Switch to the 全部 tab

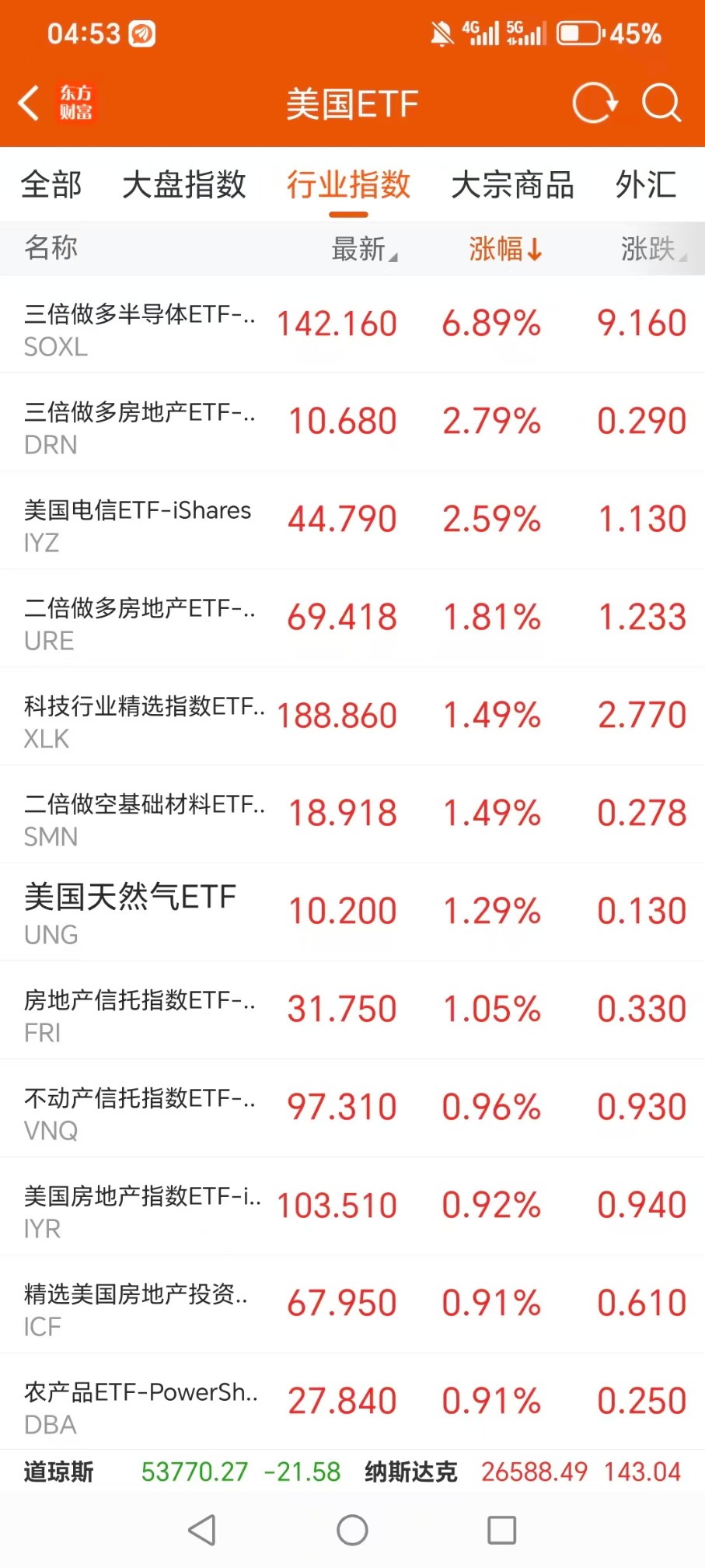pyautogui.click(x=51, y=185)
